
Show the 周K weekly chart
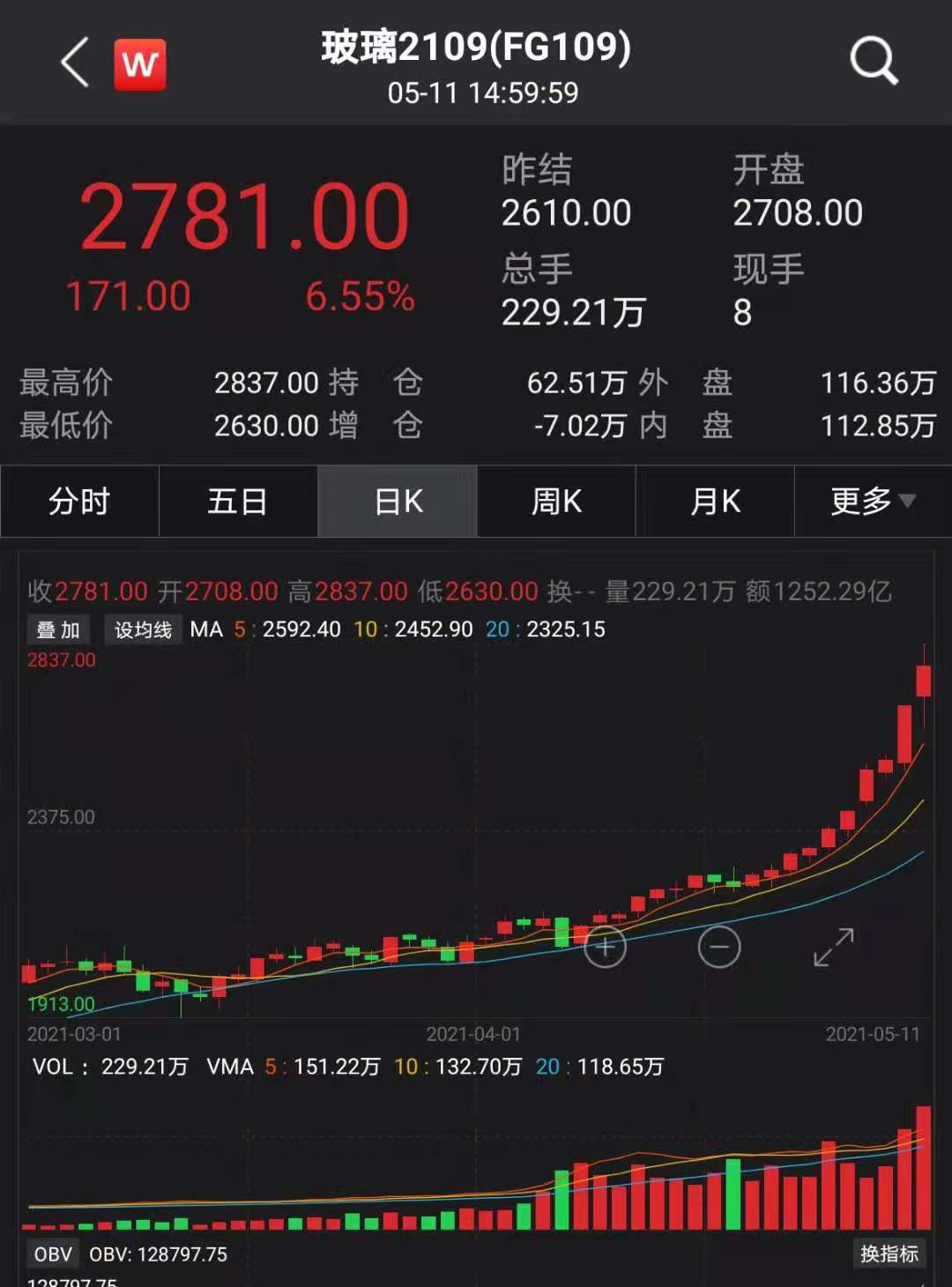556,502
